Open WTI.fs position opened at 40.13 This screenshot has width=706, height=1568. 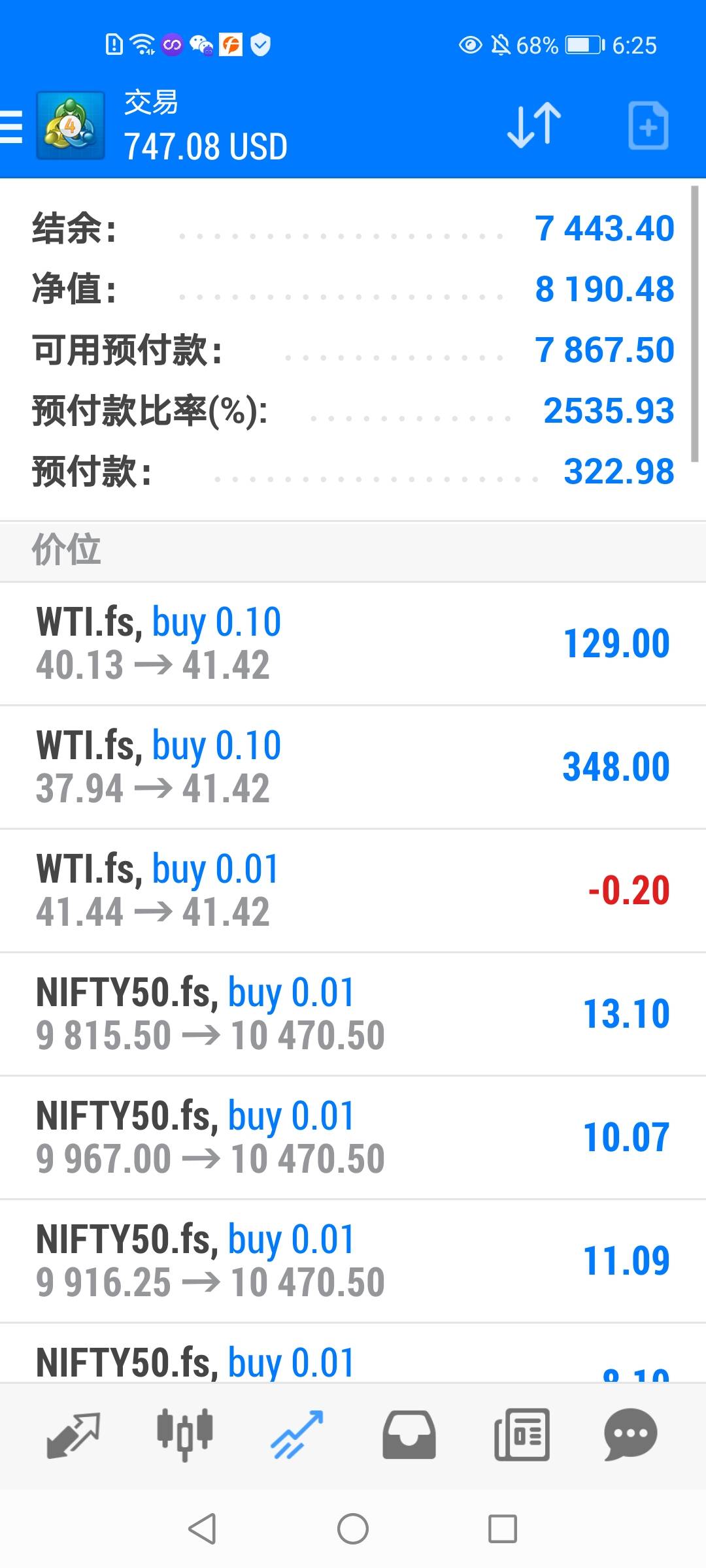click(x=353, y=644)
